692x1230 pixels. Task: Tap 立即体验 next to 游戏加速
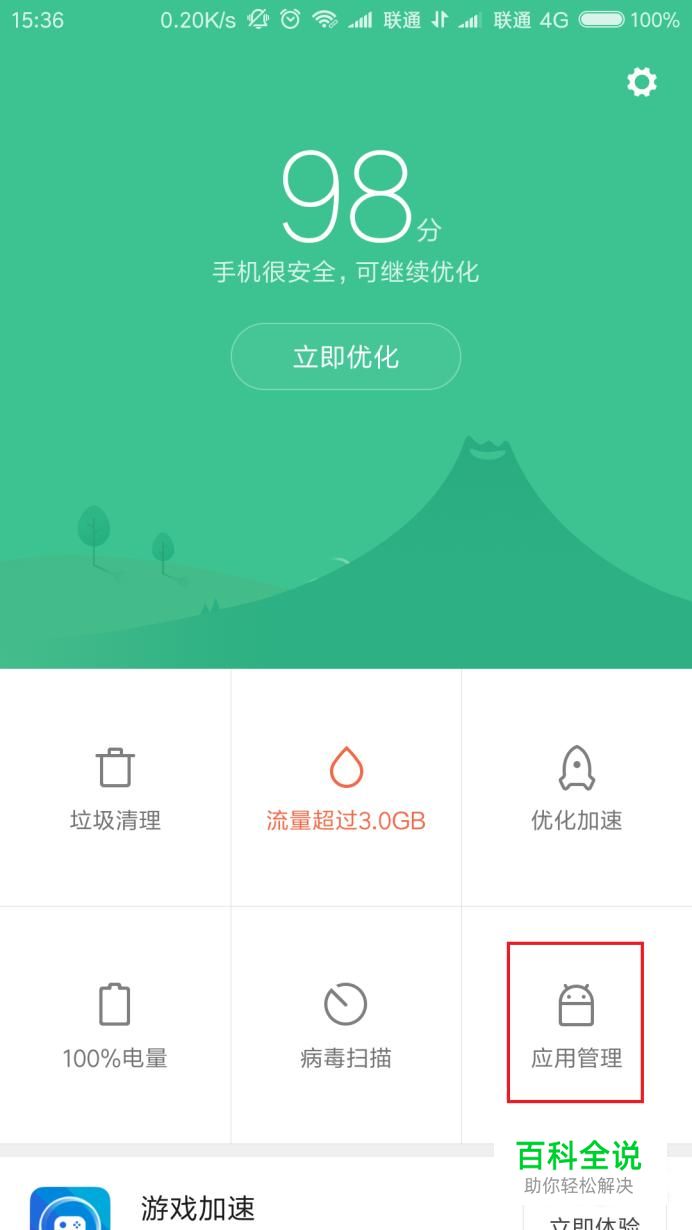594,1222
